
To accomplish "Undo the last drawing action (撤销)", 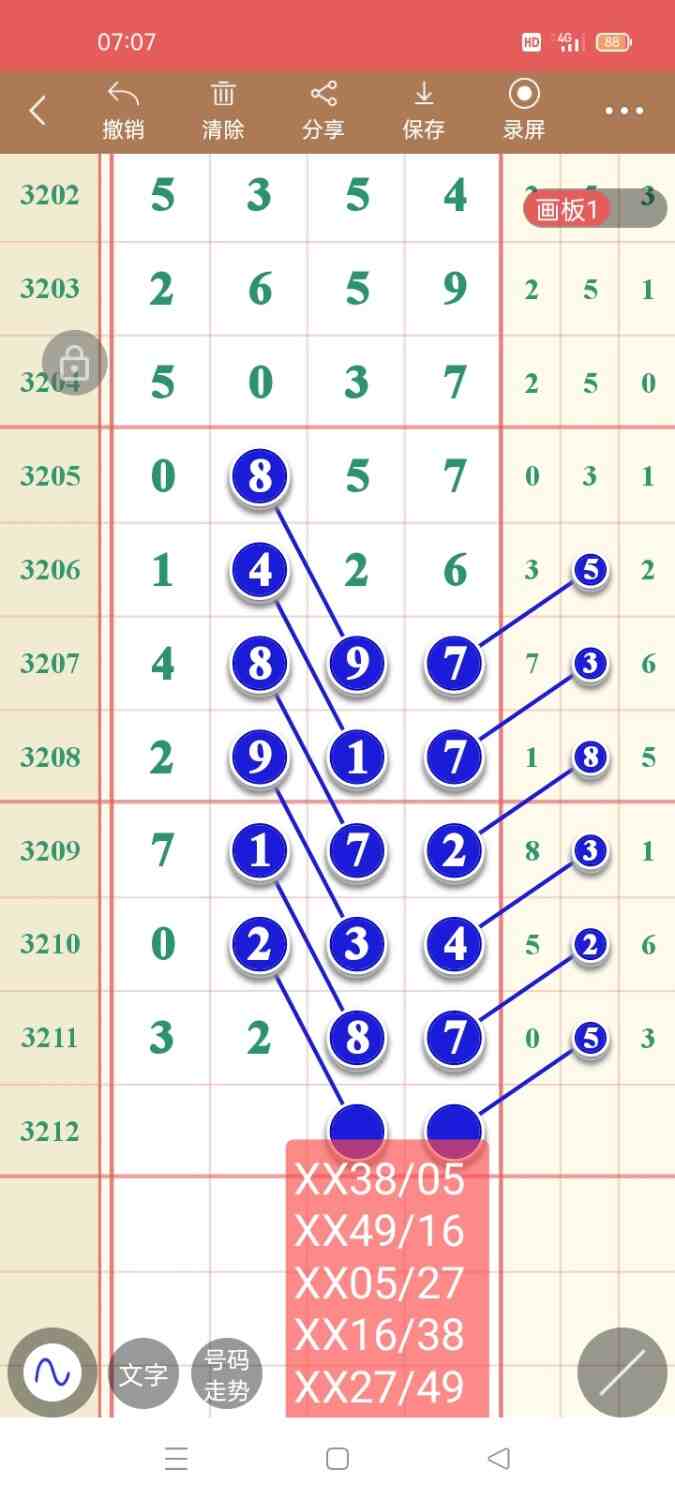I will tap(123, 111).
